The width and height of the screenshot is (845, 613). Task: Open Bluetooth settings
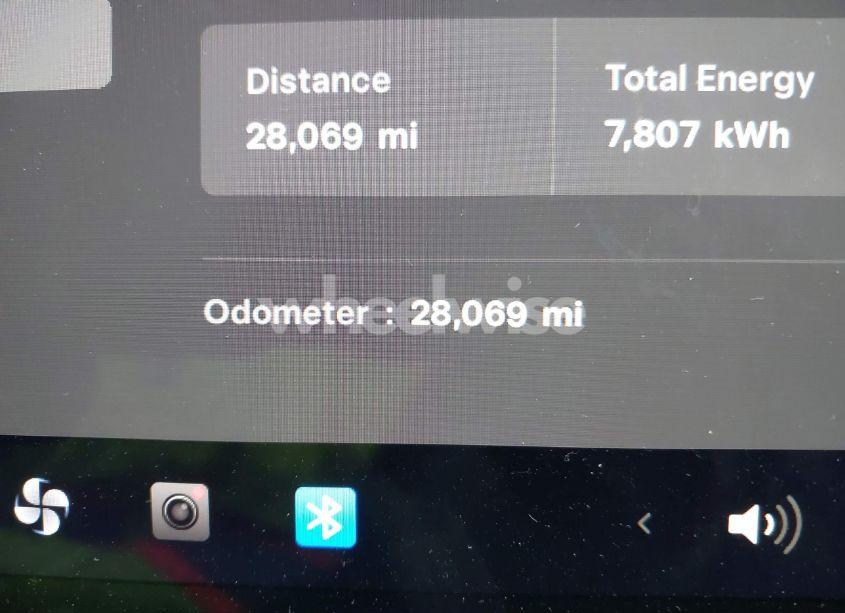(325, 517)
